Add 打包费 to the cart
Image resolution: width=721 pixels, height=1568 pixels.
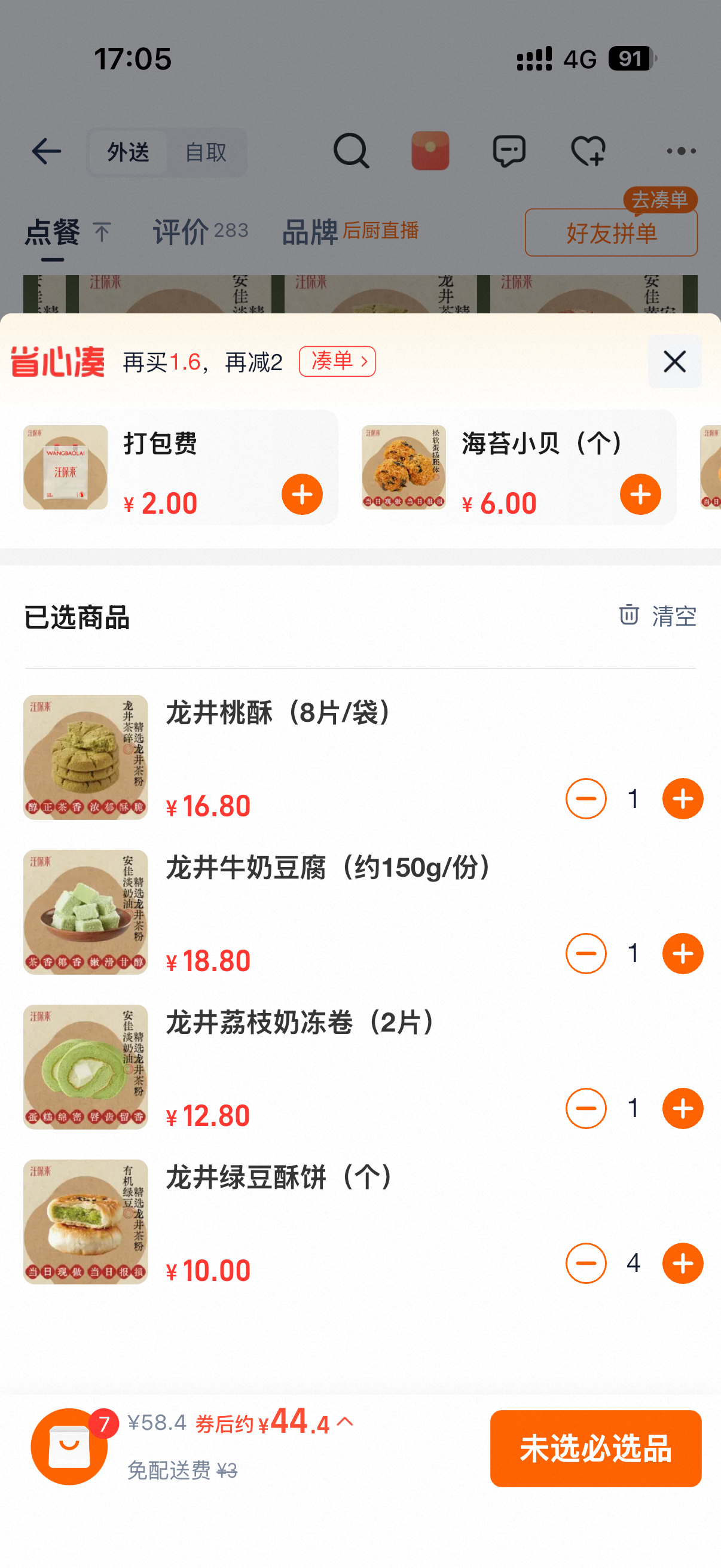click(302, 494)
